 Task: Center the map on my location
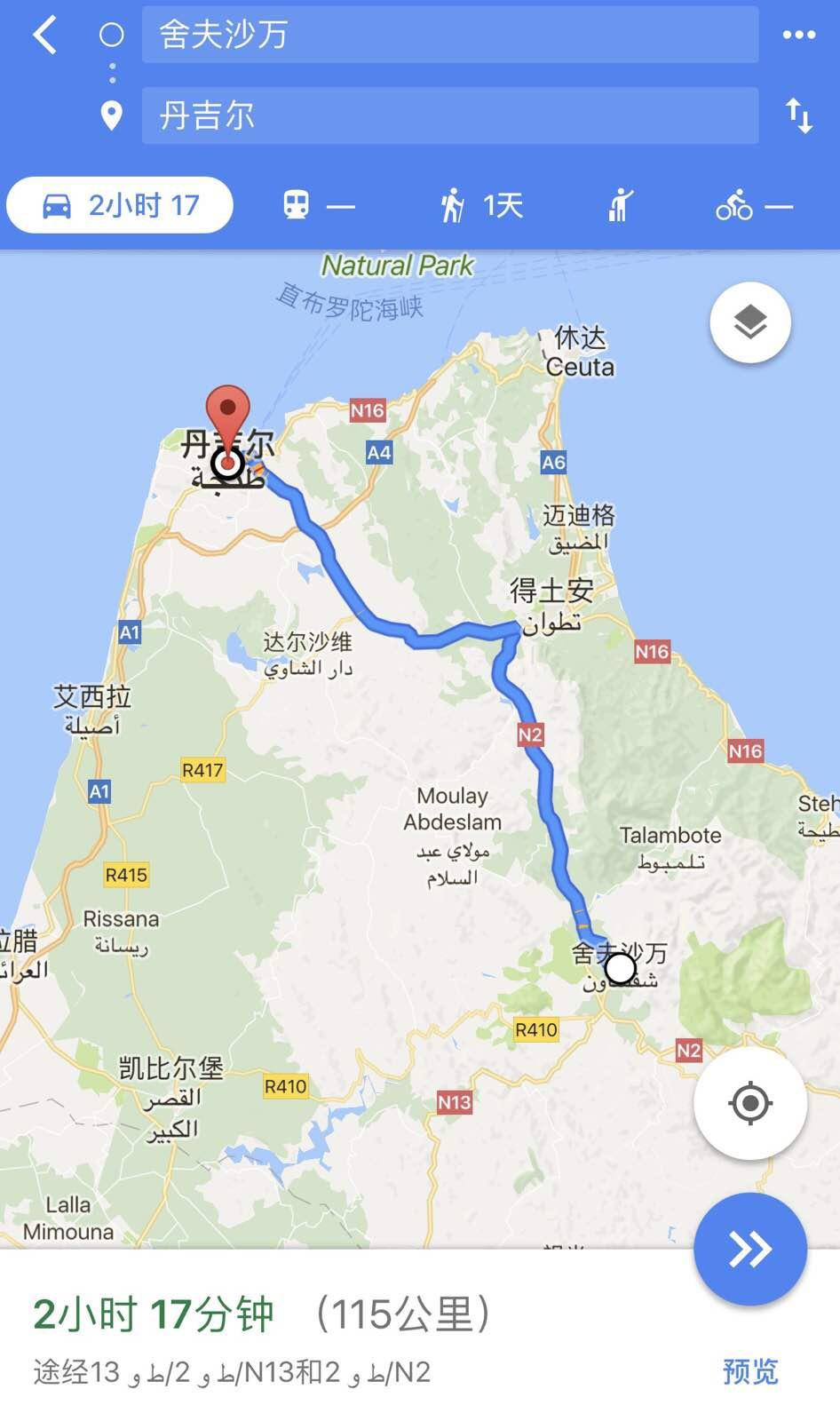click(x=749, y=1103)
